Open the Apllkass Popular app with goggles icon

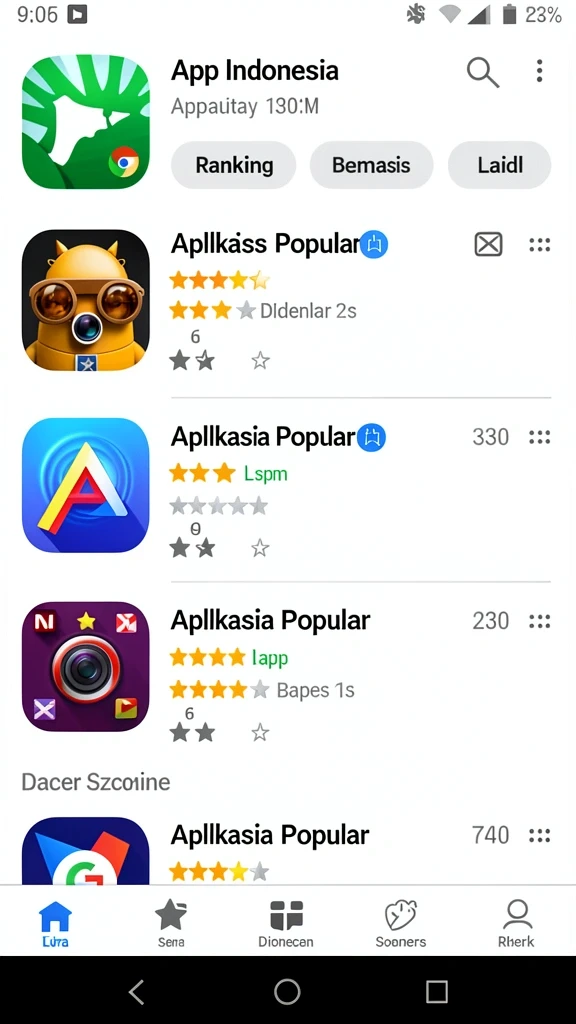pos(287,300)
